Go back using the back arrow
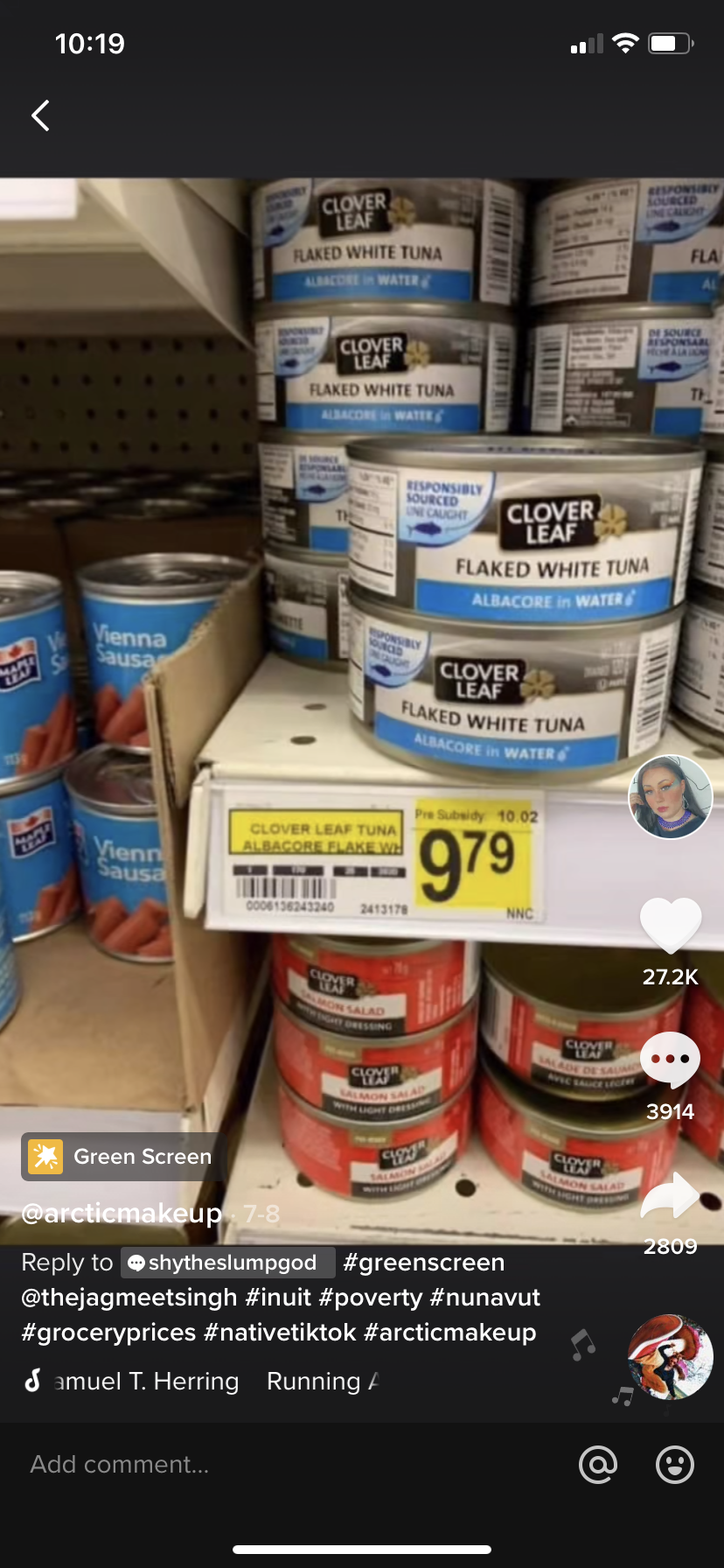 (40, 115)
